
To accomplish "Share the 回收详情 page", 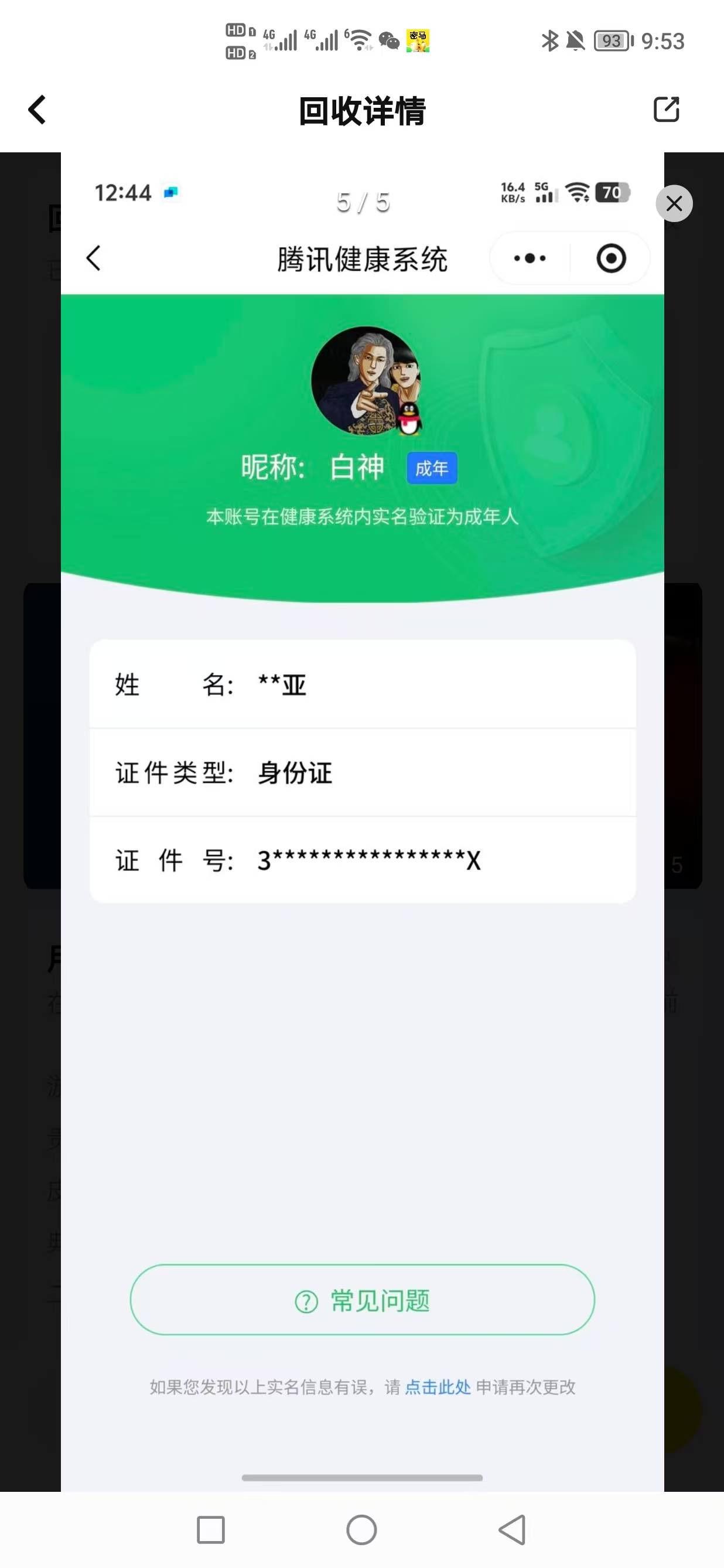I will pyautogui.click(x=665, y=110).
